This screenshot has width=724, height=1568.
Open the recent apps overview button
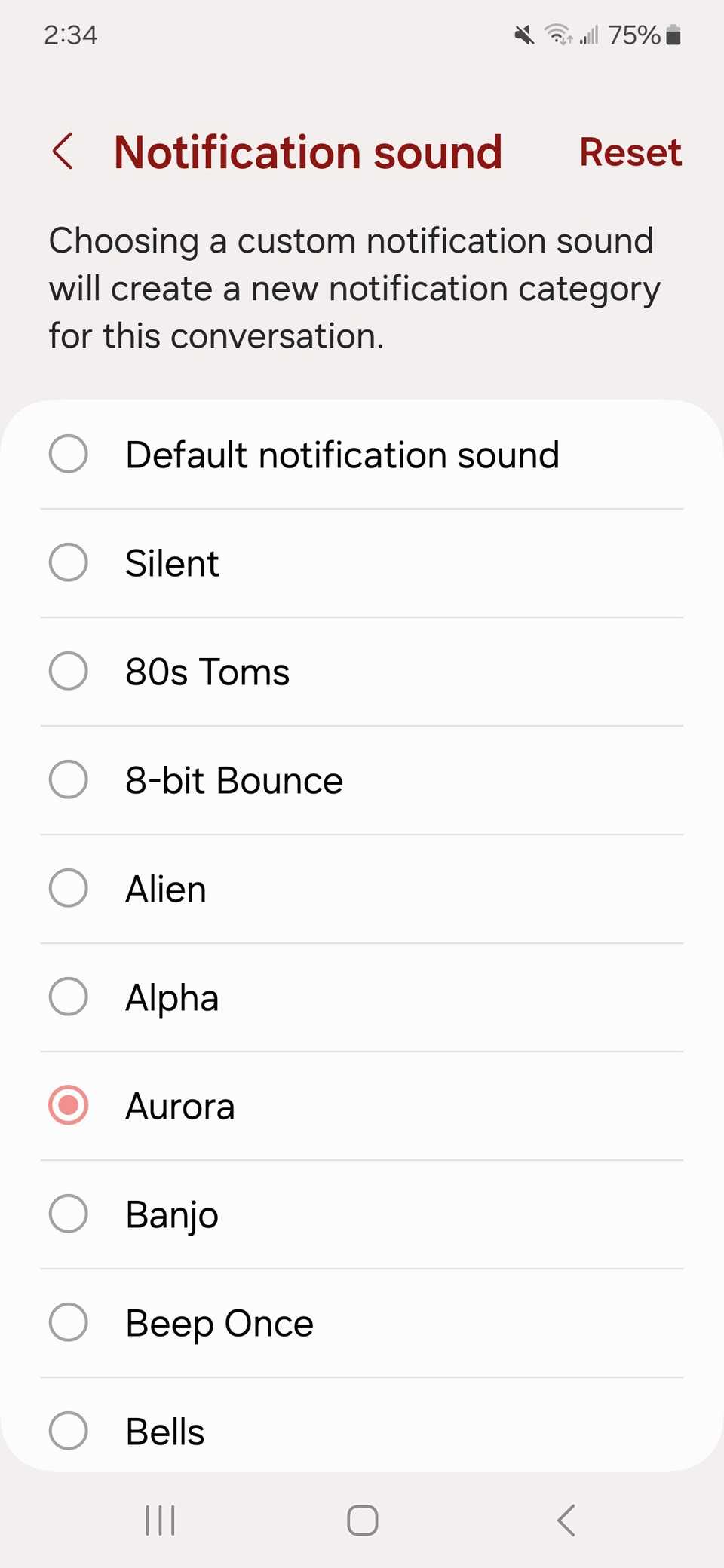coord(160,1520)
